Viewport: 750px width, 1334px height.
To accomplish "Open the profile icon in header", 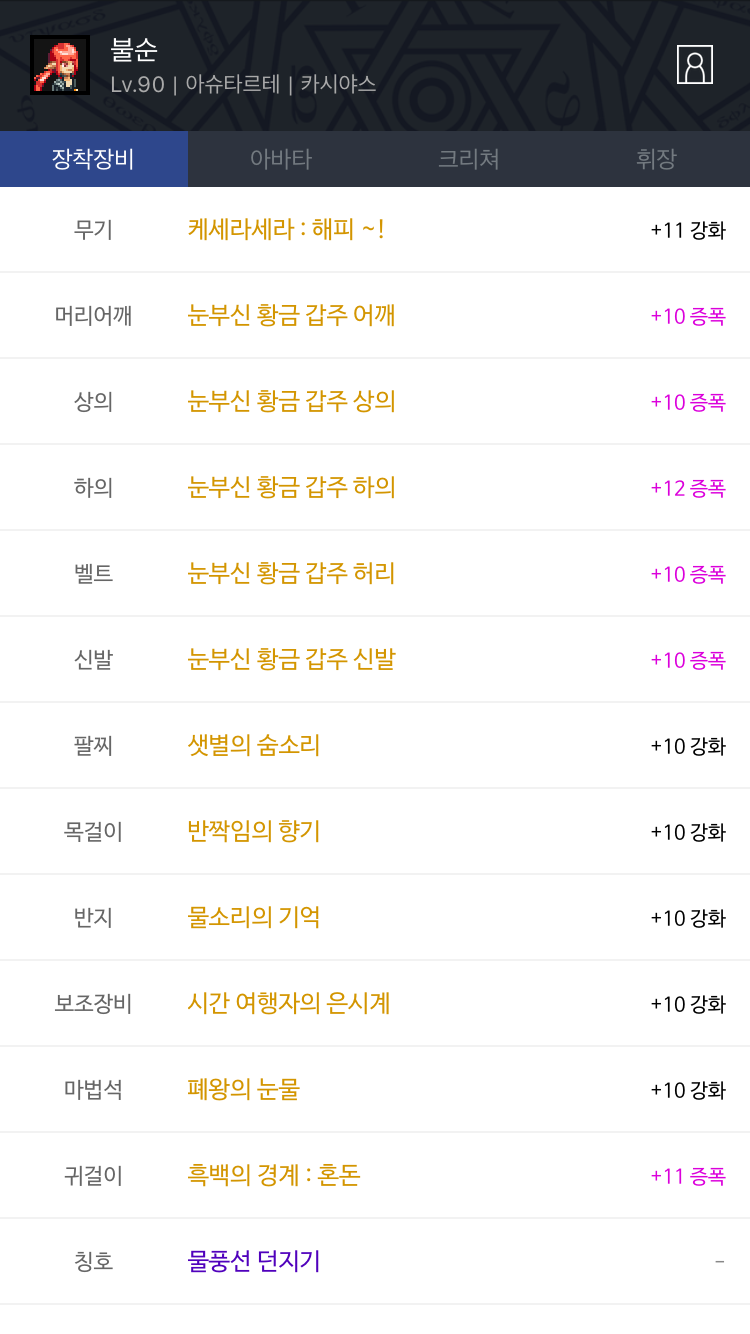I will tap(694, 65).
